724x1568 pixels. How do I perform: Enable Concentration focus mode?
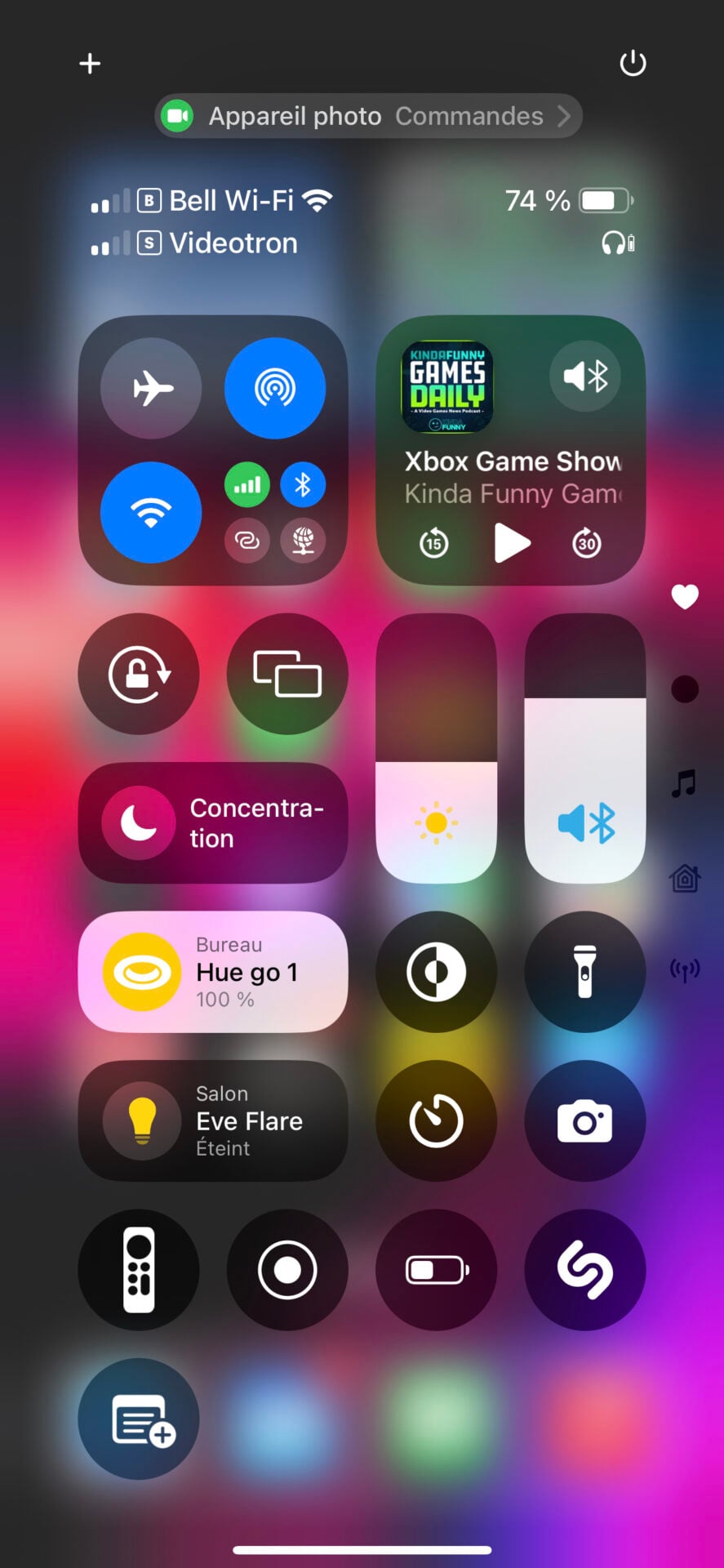coord(213,822)
